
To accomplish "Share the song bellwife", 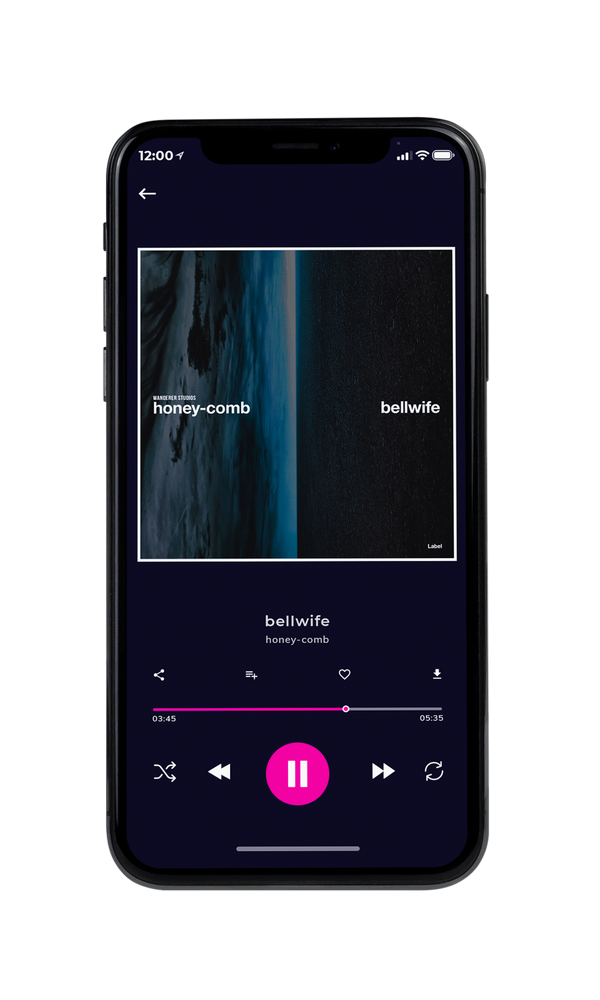I will click(159, 675).
